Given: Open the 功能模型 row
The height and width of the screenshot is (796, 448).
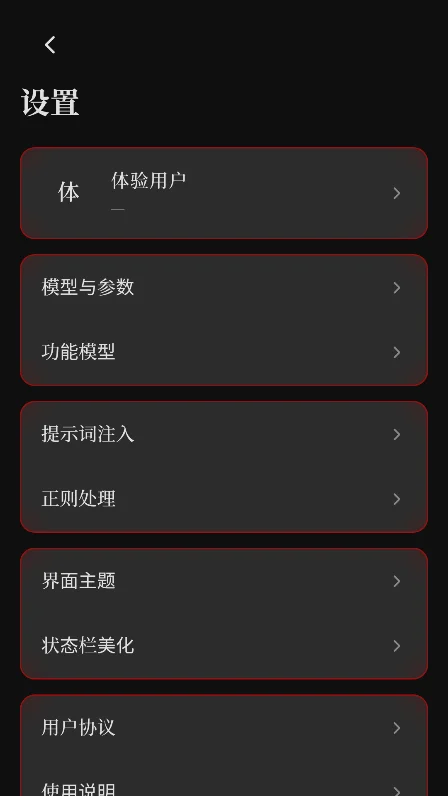Looking at the screenshot, I should point(224,352).
